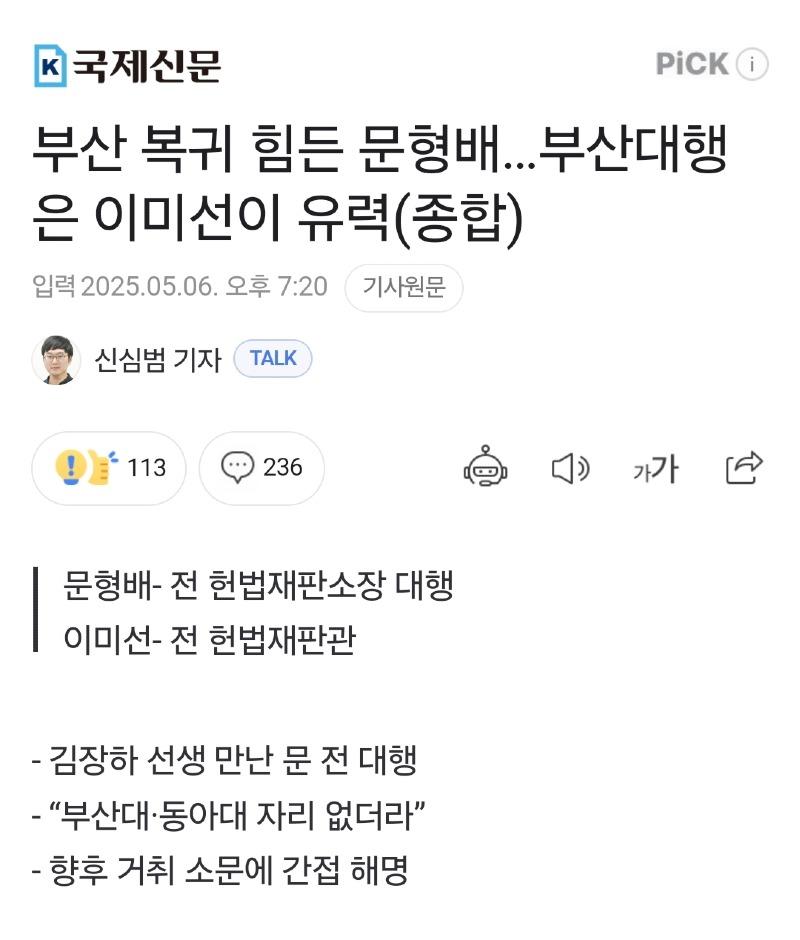The height and width of the screenshot is (940, 800).
Task: Share this article
Action: pos(744,467)
